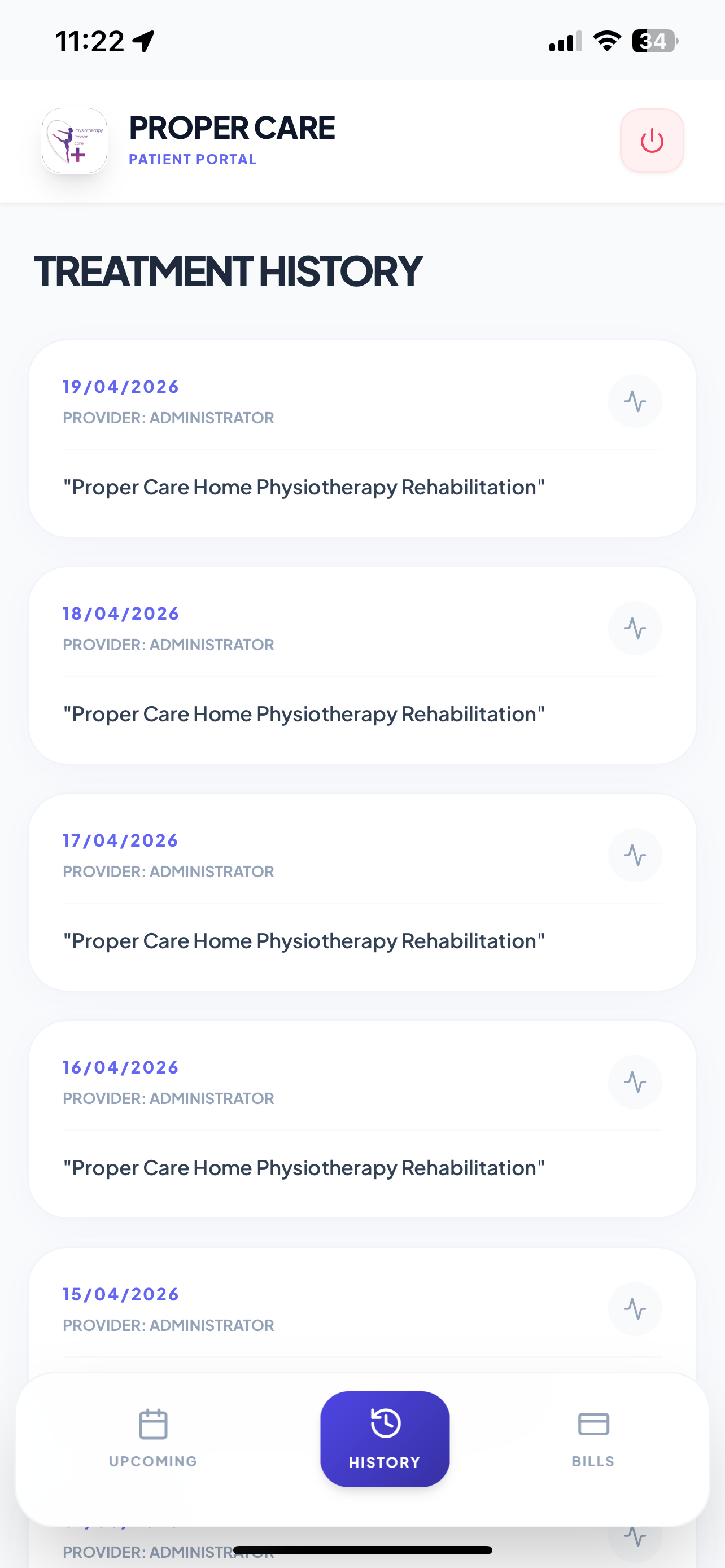
Task: Click the Patient Portal subtitle text
Action: [193, 159]
